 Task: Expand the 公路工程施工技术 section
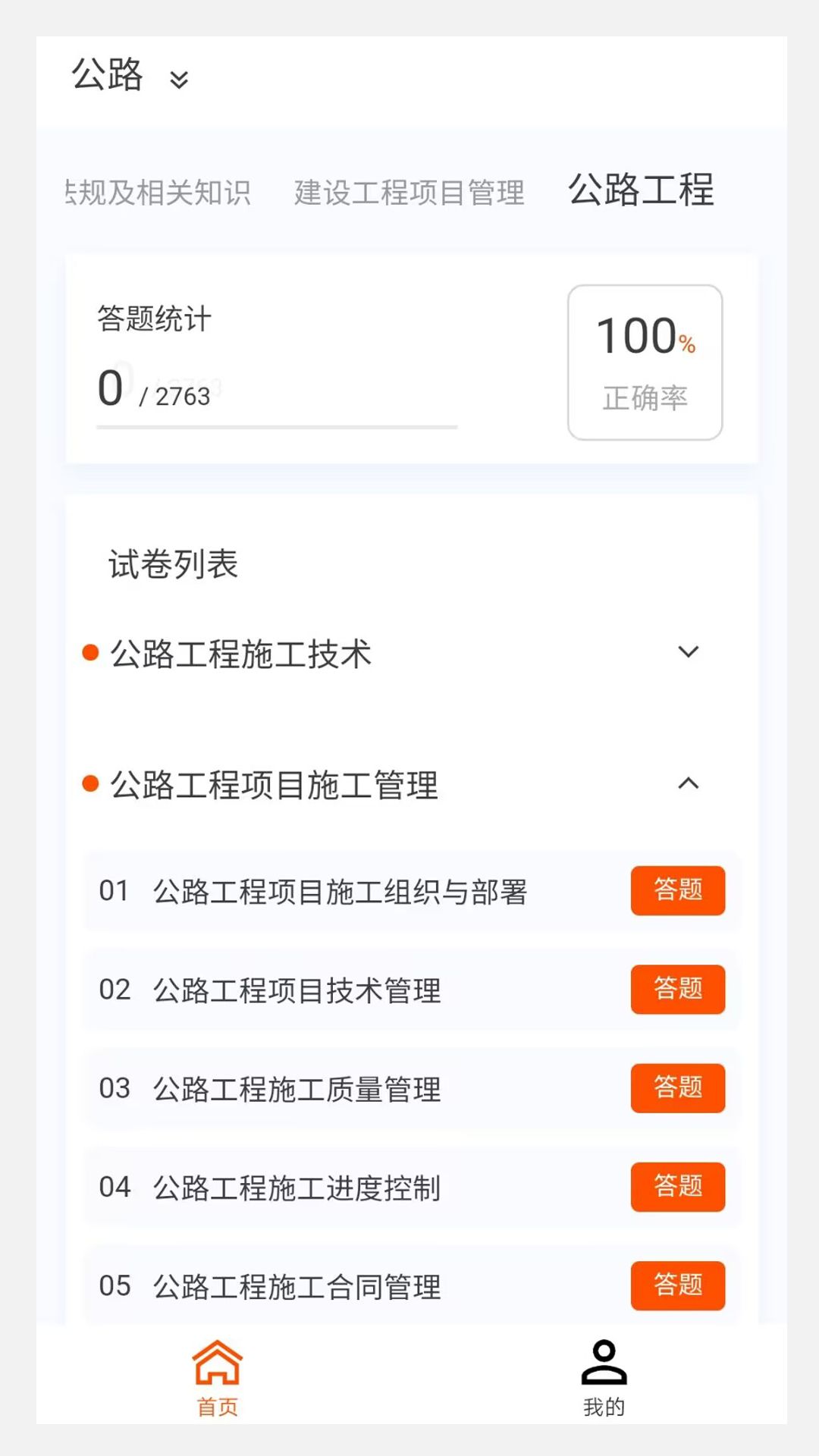pyautogui.click(x=689, y=652)
